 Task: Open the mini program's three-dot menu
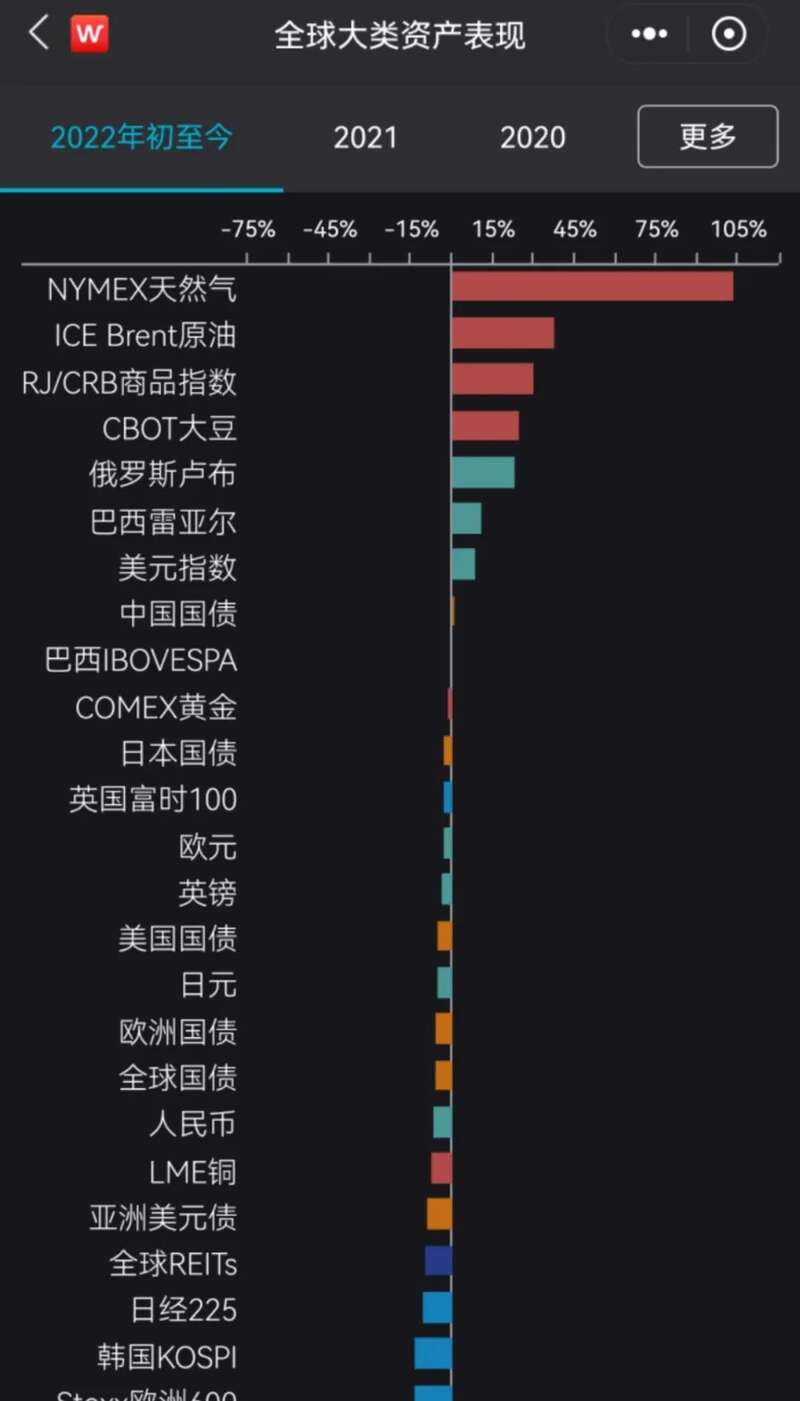tap(649, 35)
